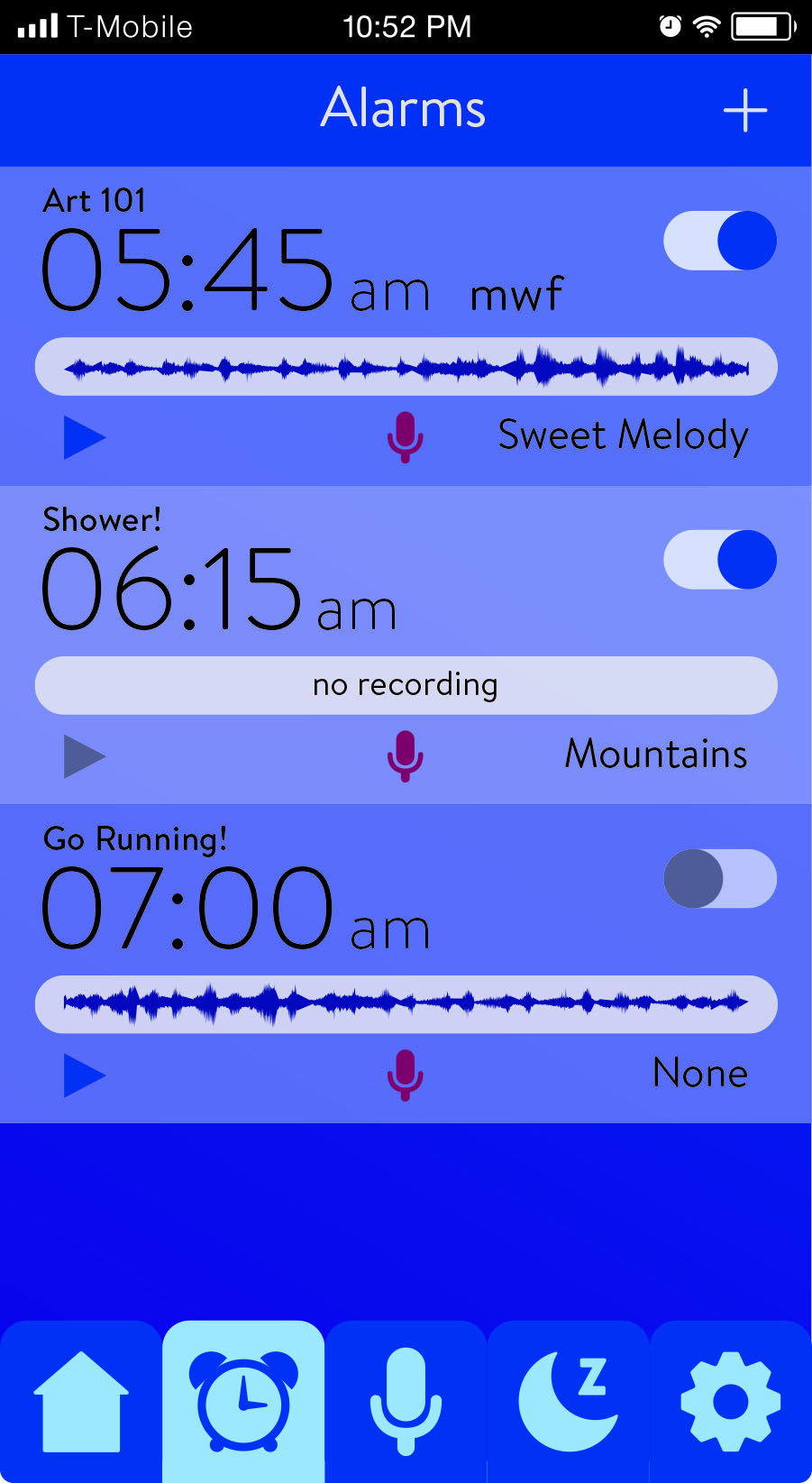Change the Mountains sound for Shower!

pos(655,754)
